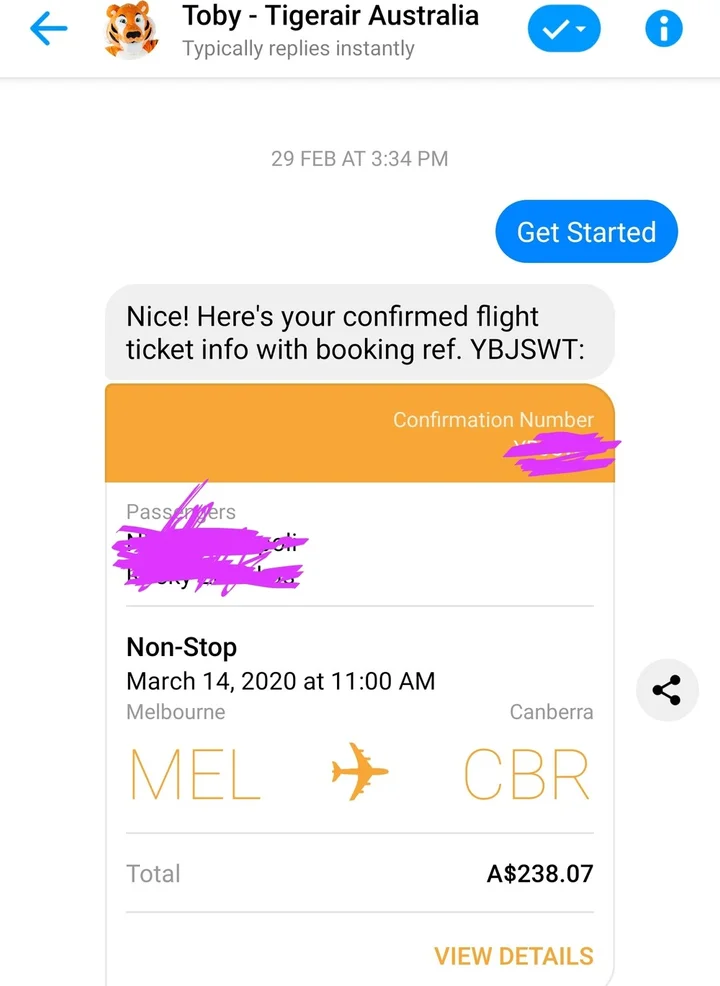Tap the Get Started message bubble
Image resolution: width=720 pixels, height=986 pixels.
[x=586, y=232]
